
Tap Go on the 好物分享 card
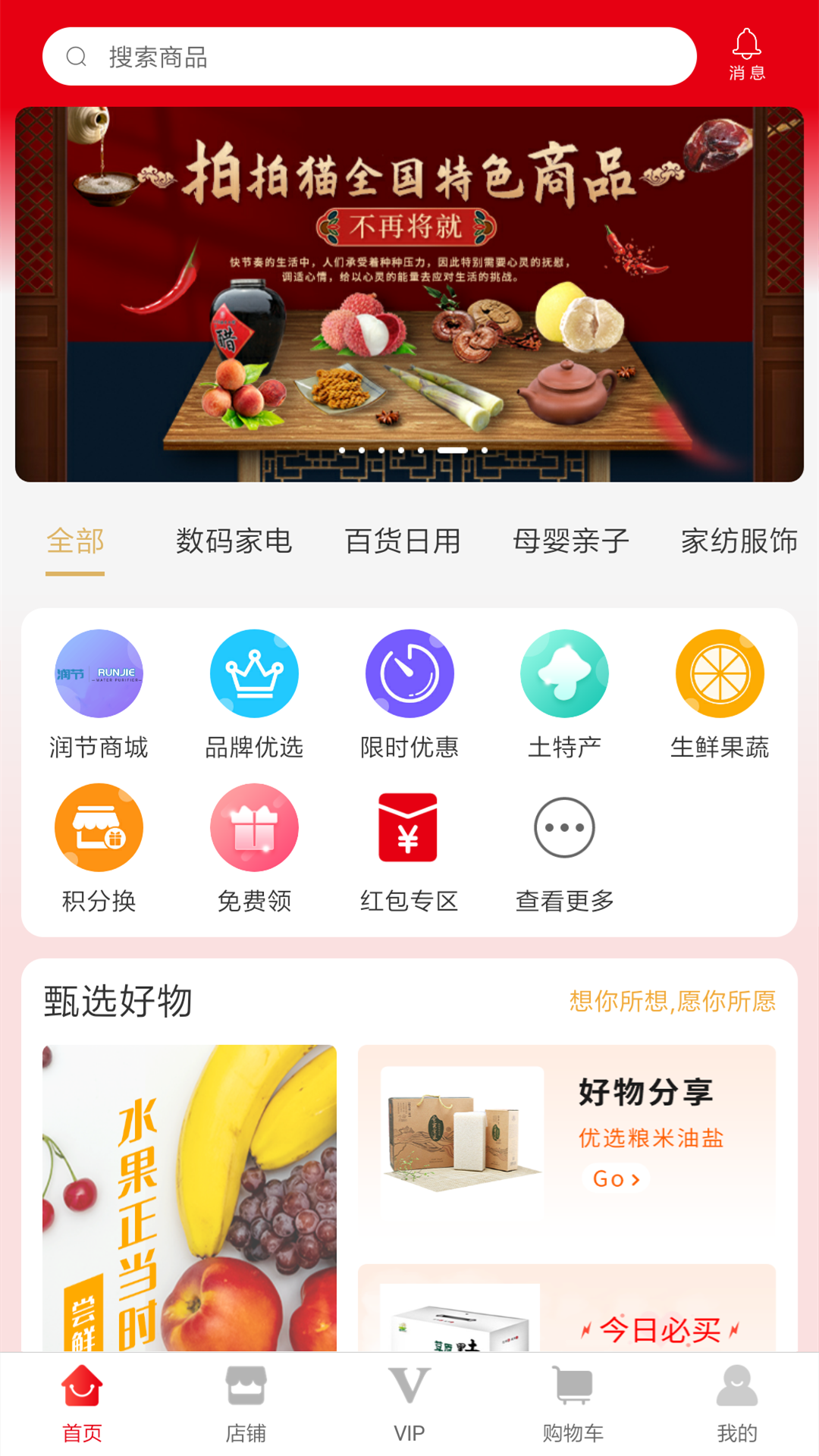pos(616,1179)
